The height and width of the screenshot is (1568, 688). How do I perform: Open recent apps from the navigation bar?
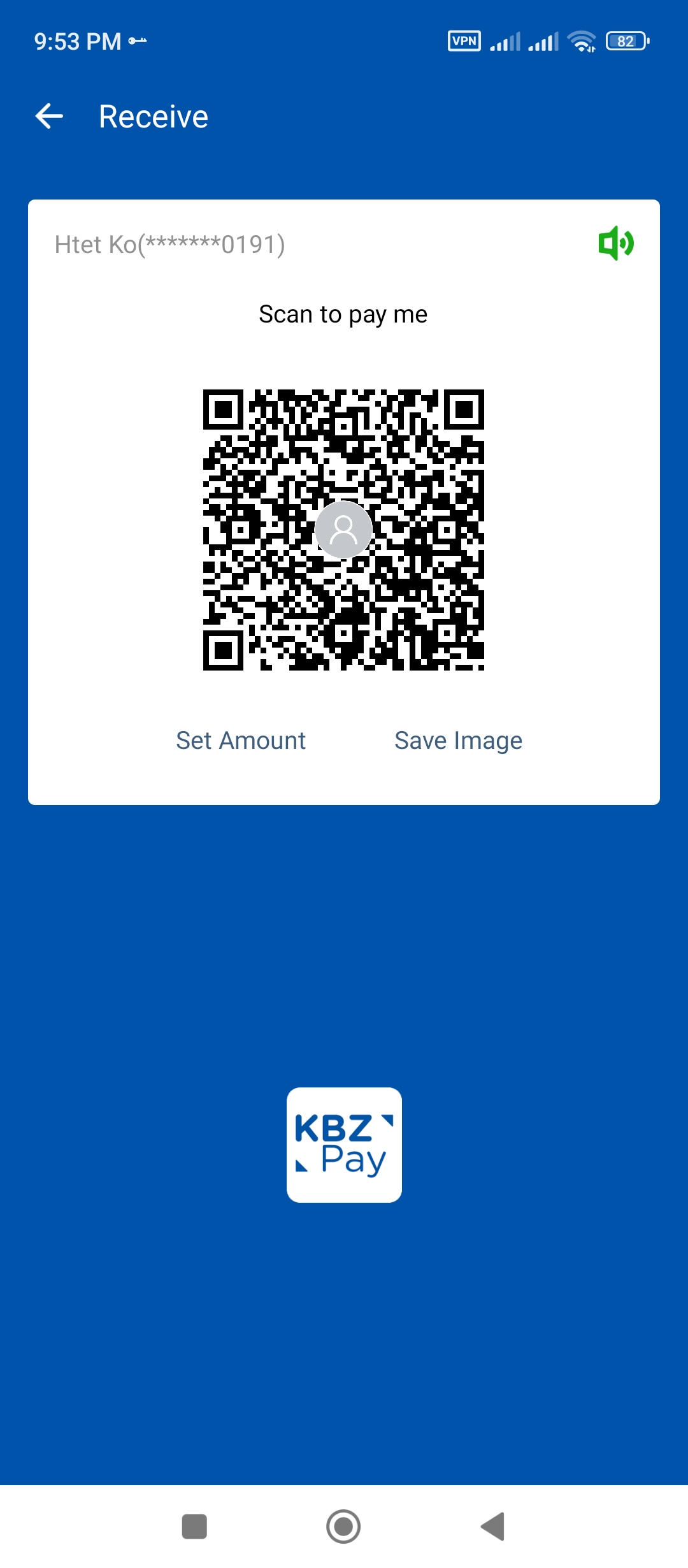click(x=194, y=1527)
